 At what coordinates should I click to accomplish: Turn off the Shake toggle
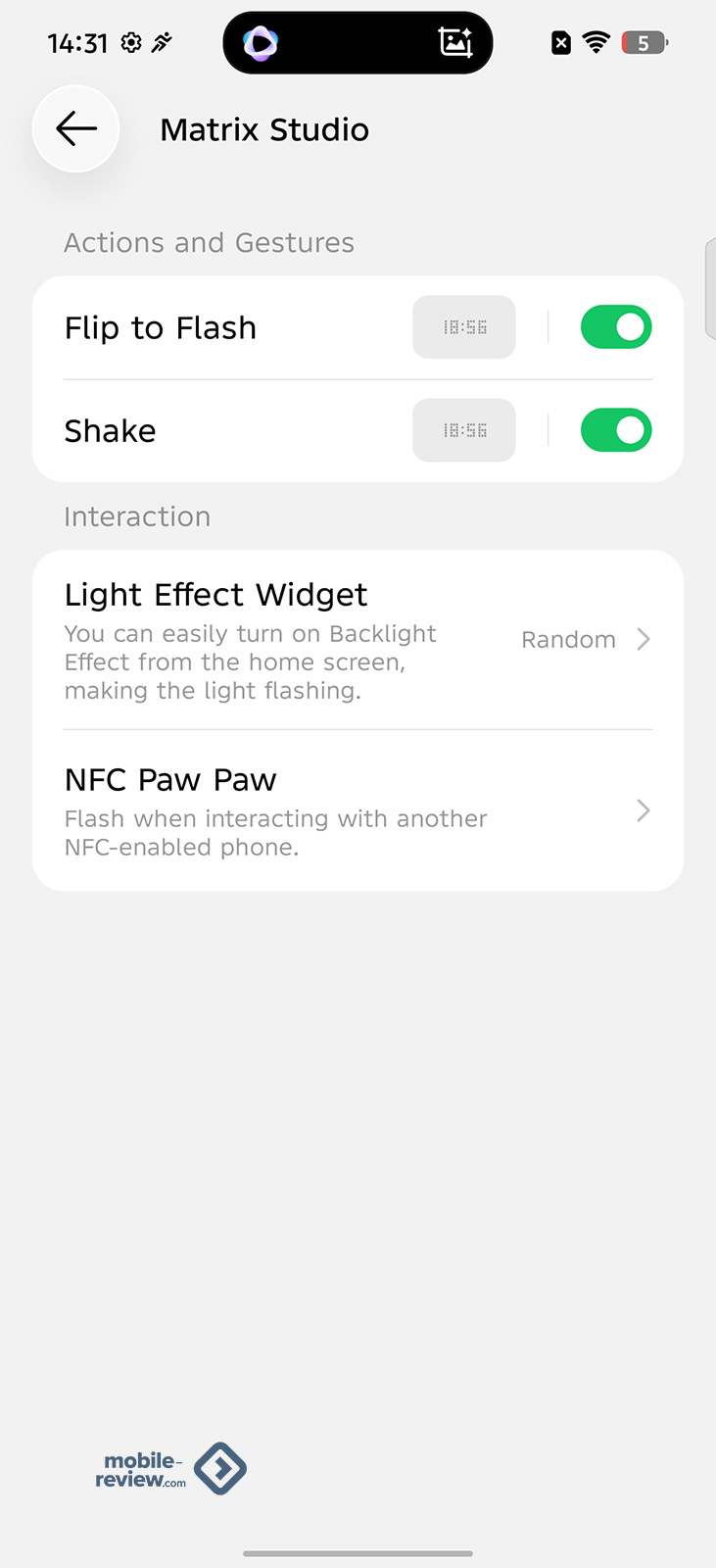click(x=615, y=430)
